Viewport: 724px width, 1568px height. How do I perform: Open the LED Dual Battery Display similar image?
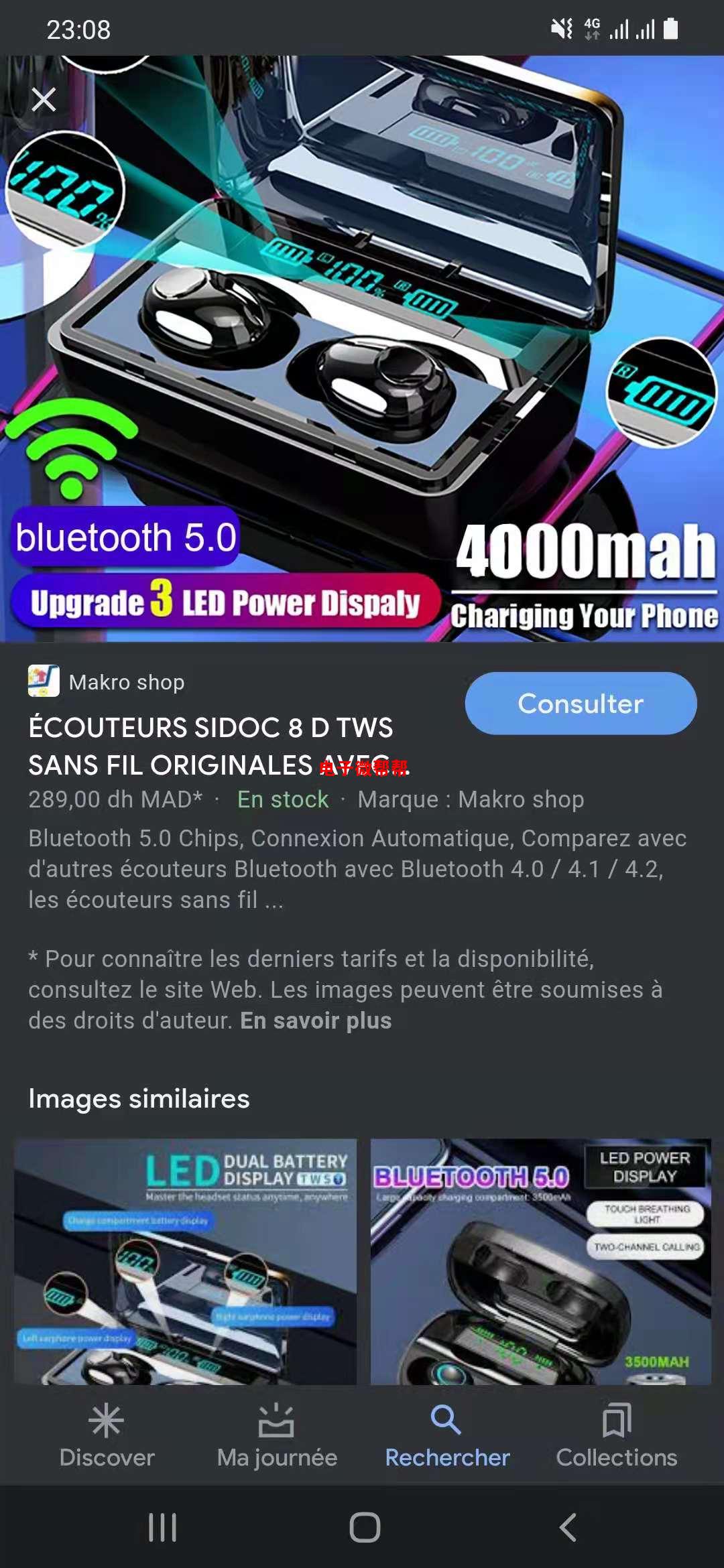(x=186, y=1261)
